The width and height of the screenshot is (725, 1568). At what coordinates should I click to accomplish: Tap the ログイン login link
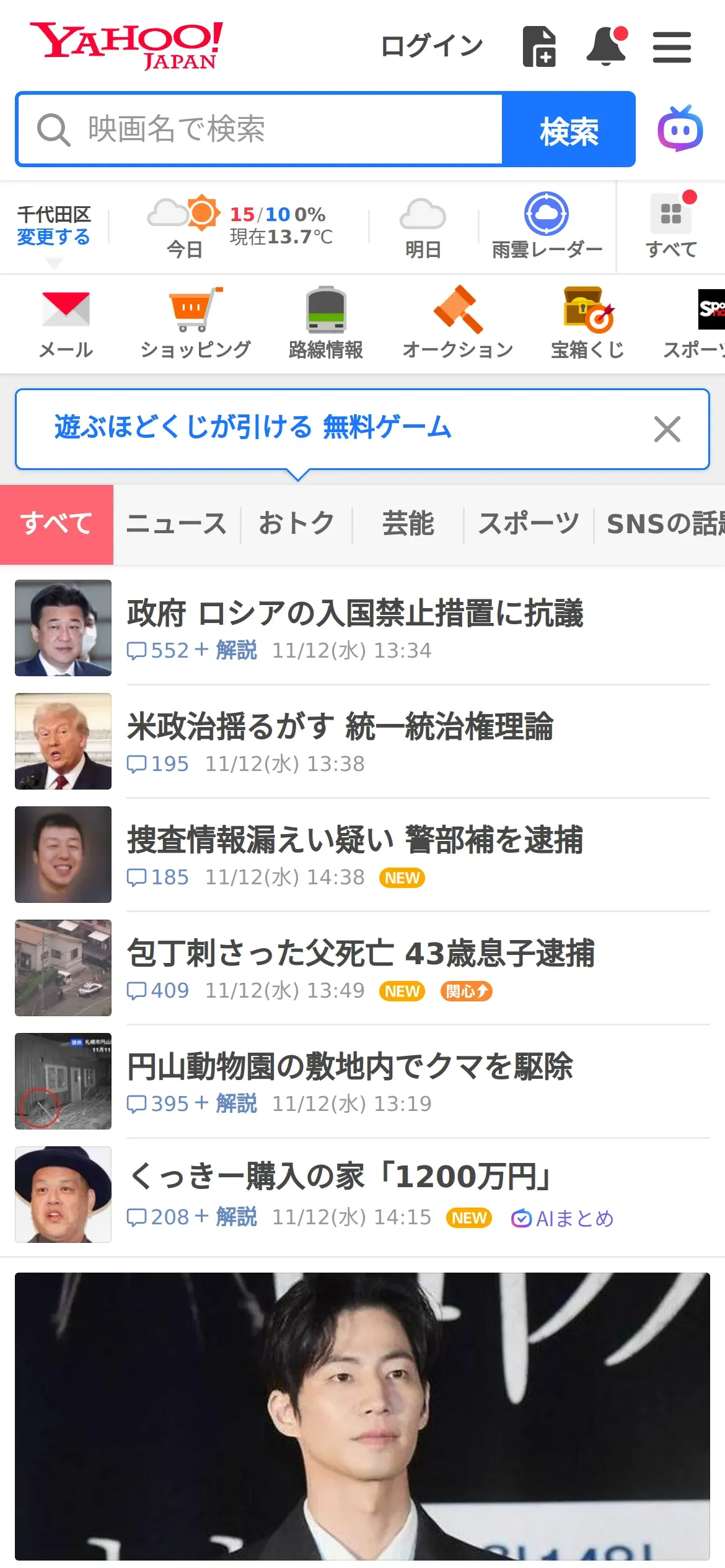coord(431,46)
